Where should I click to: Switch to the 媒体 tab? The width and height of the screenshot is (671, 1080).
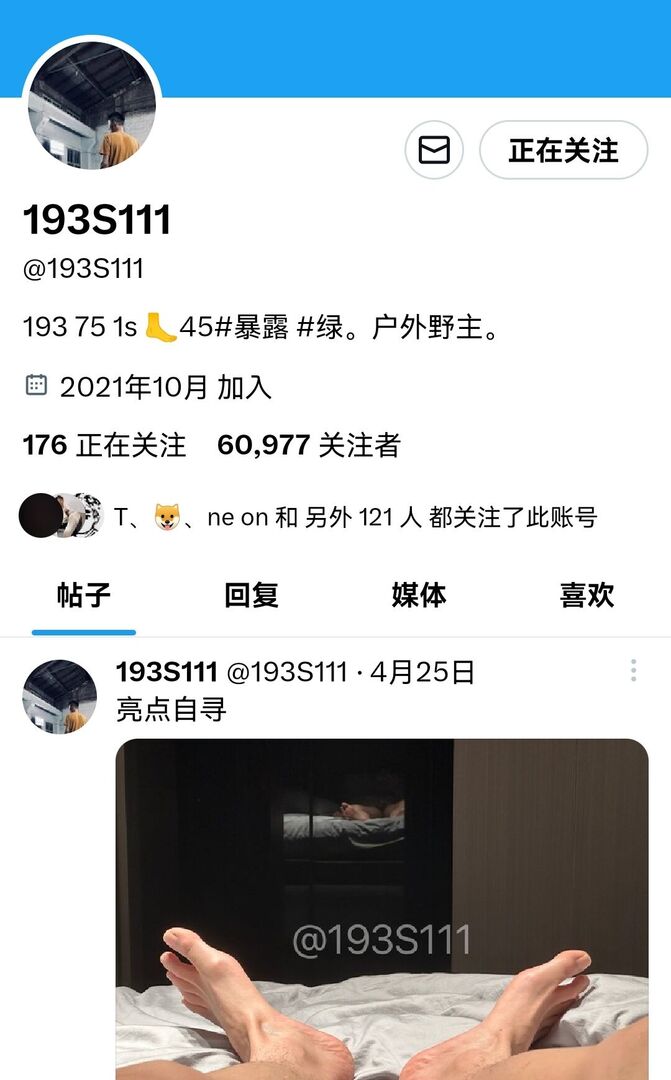419,596
